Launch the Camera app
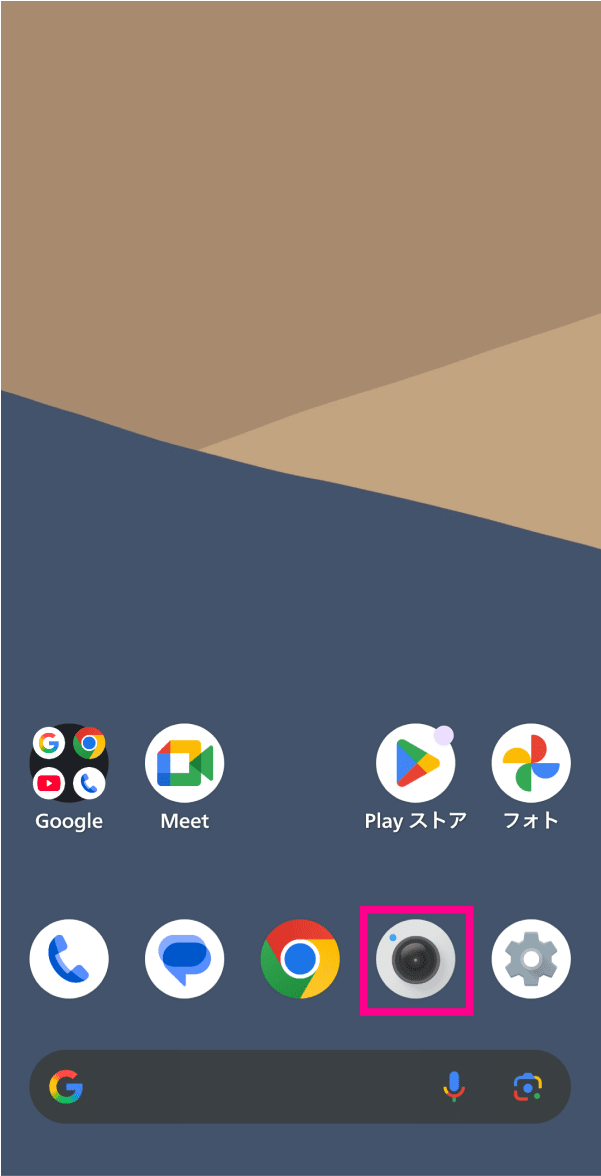601x1176 pixels. coord(416,959)
